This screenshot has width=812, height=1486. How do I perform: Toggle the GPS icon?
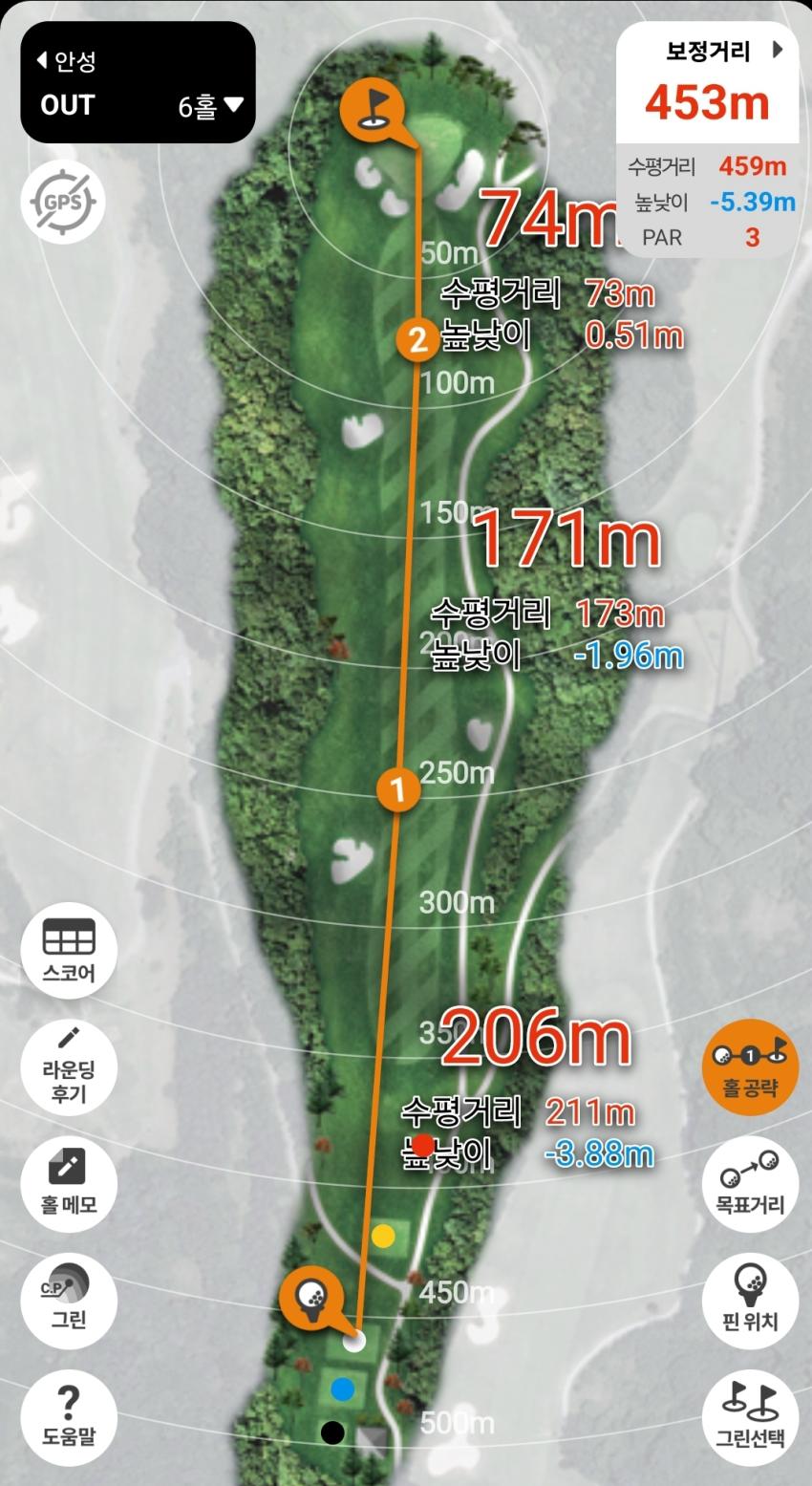pos(63,202)
